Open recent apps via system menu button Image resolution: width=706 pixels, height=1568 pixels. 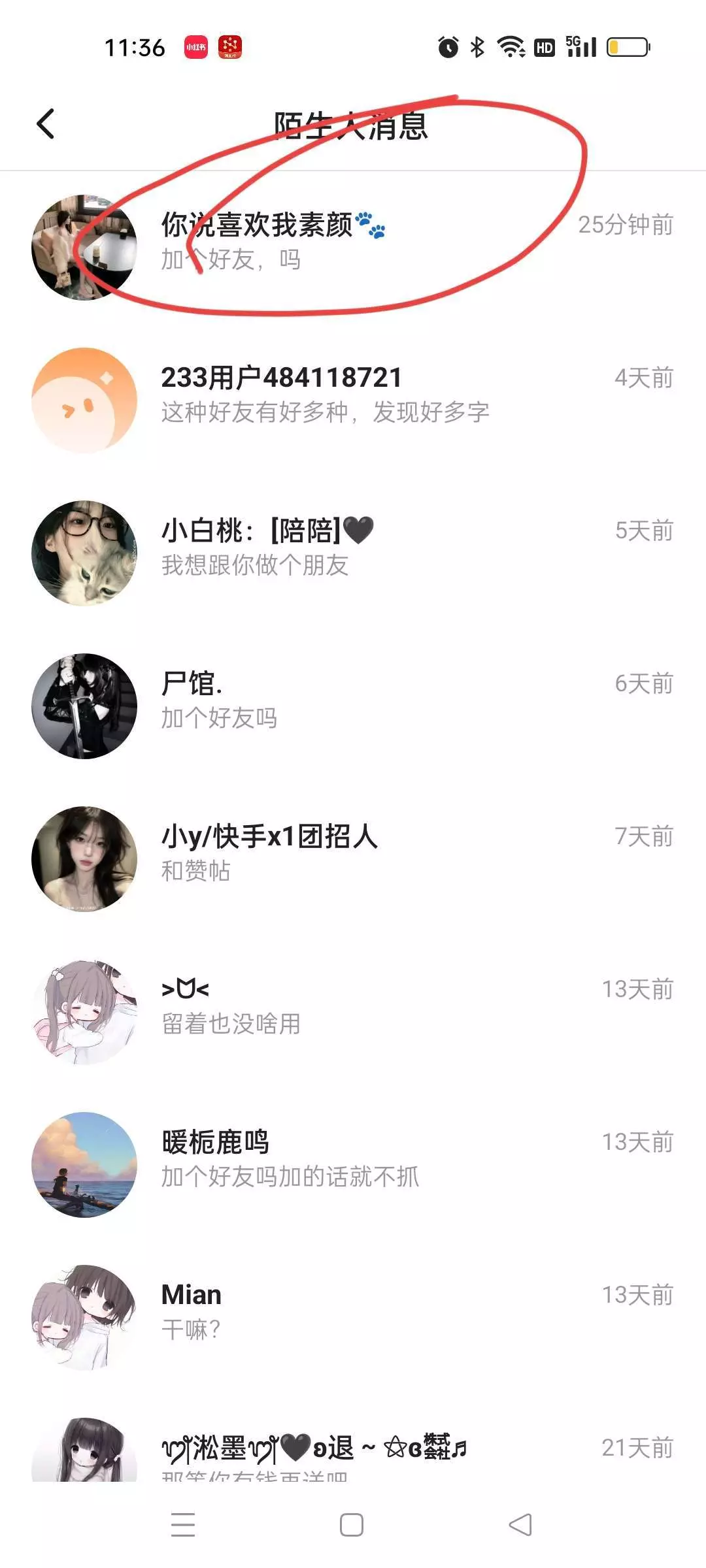click(183, 1525)
